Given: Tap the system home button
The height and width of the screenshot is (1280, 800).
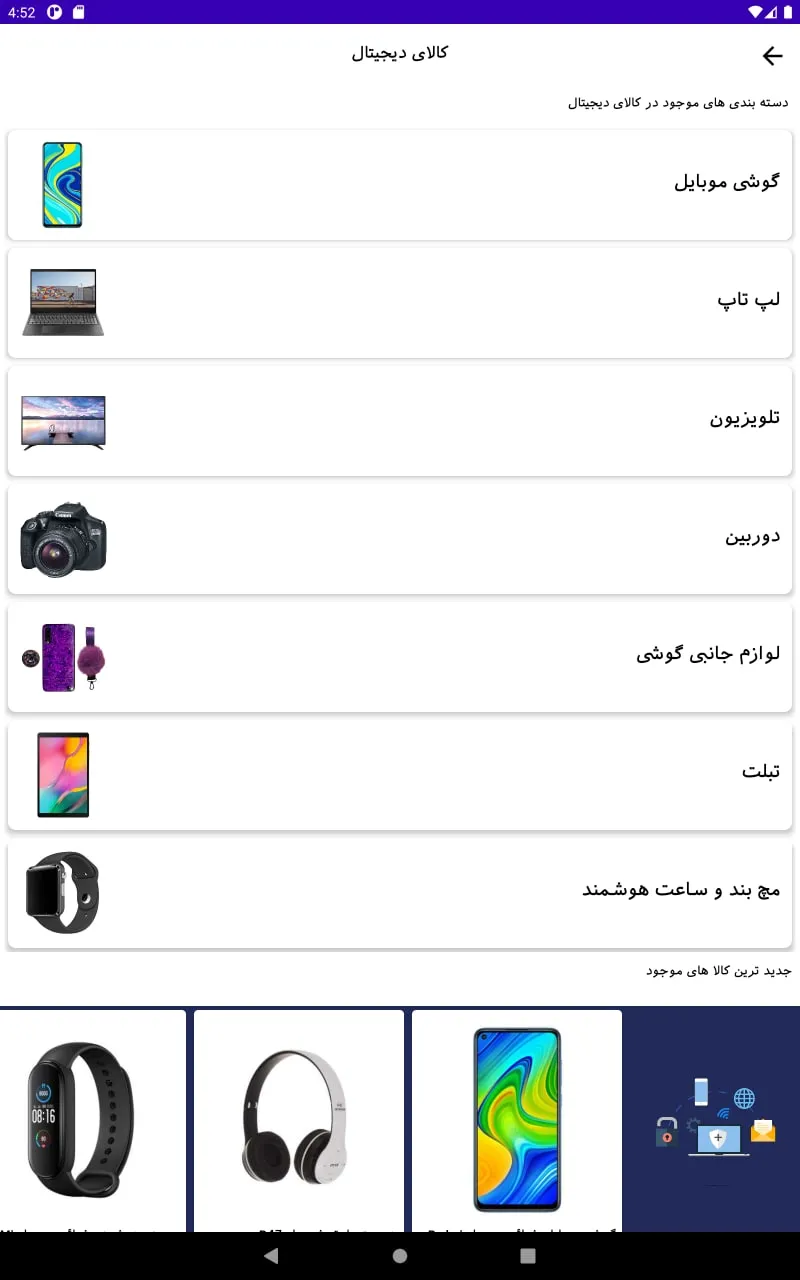Looking at the screenshot, I should (400, 1256).
